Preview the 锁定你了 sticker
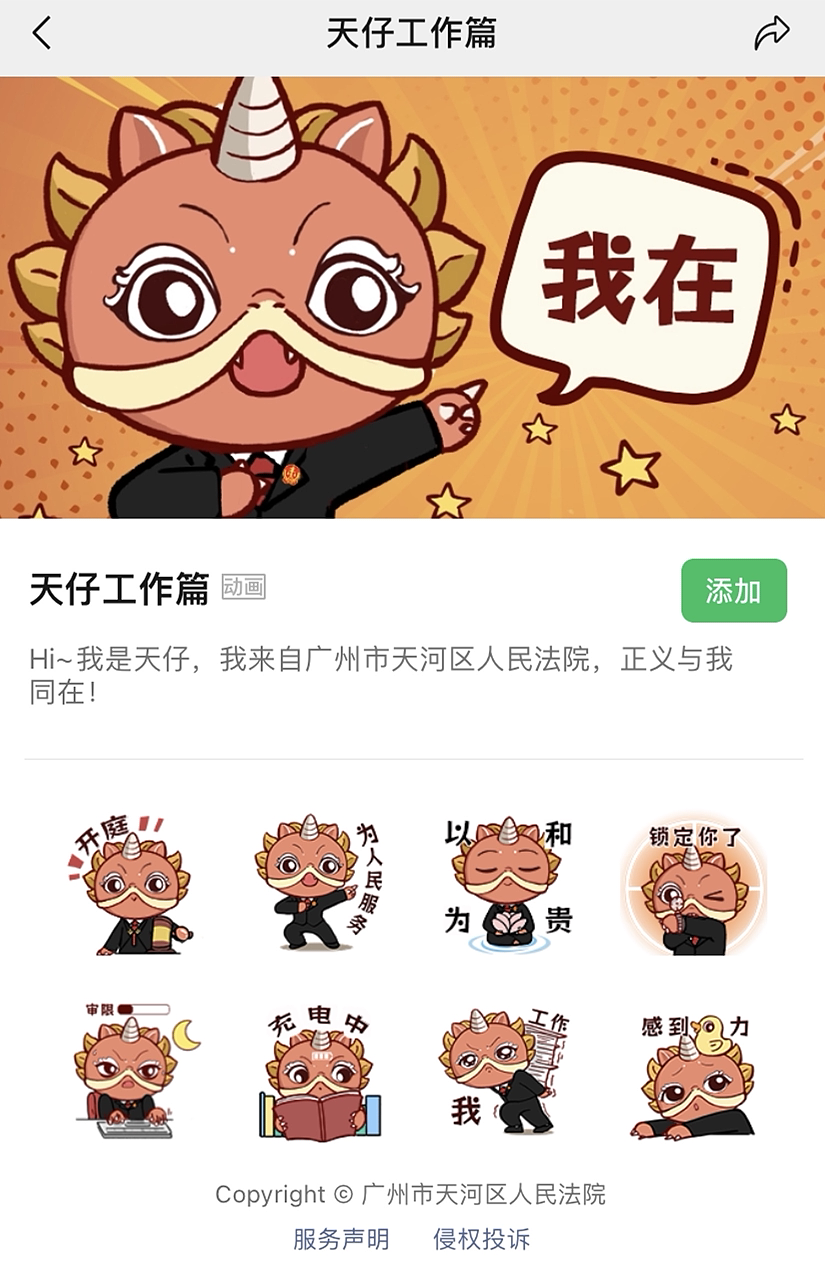Image resolution: width=825 pixels, height=1274 pixels. (x=695, y=884)
